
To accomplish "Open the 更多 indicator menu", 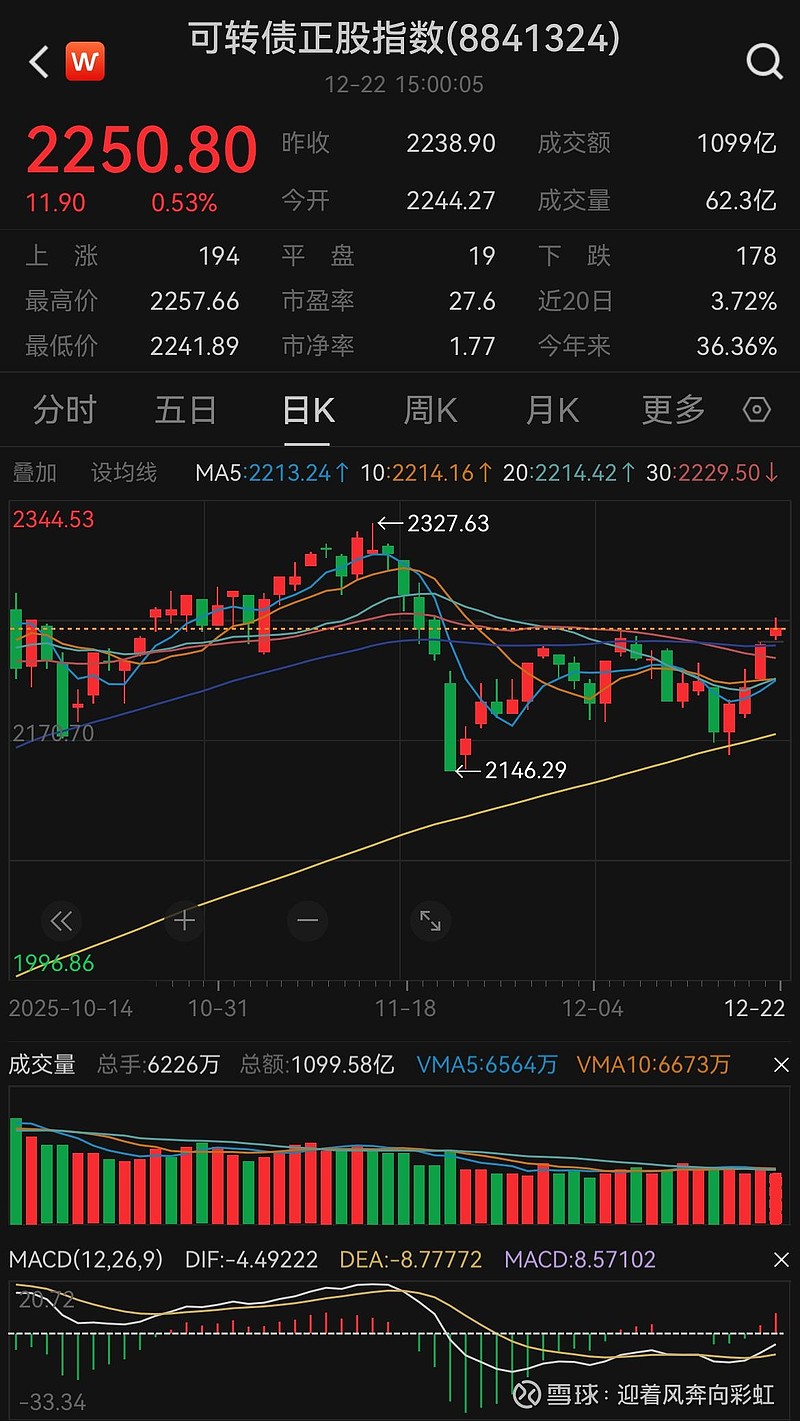I will [x=671, y=410].
